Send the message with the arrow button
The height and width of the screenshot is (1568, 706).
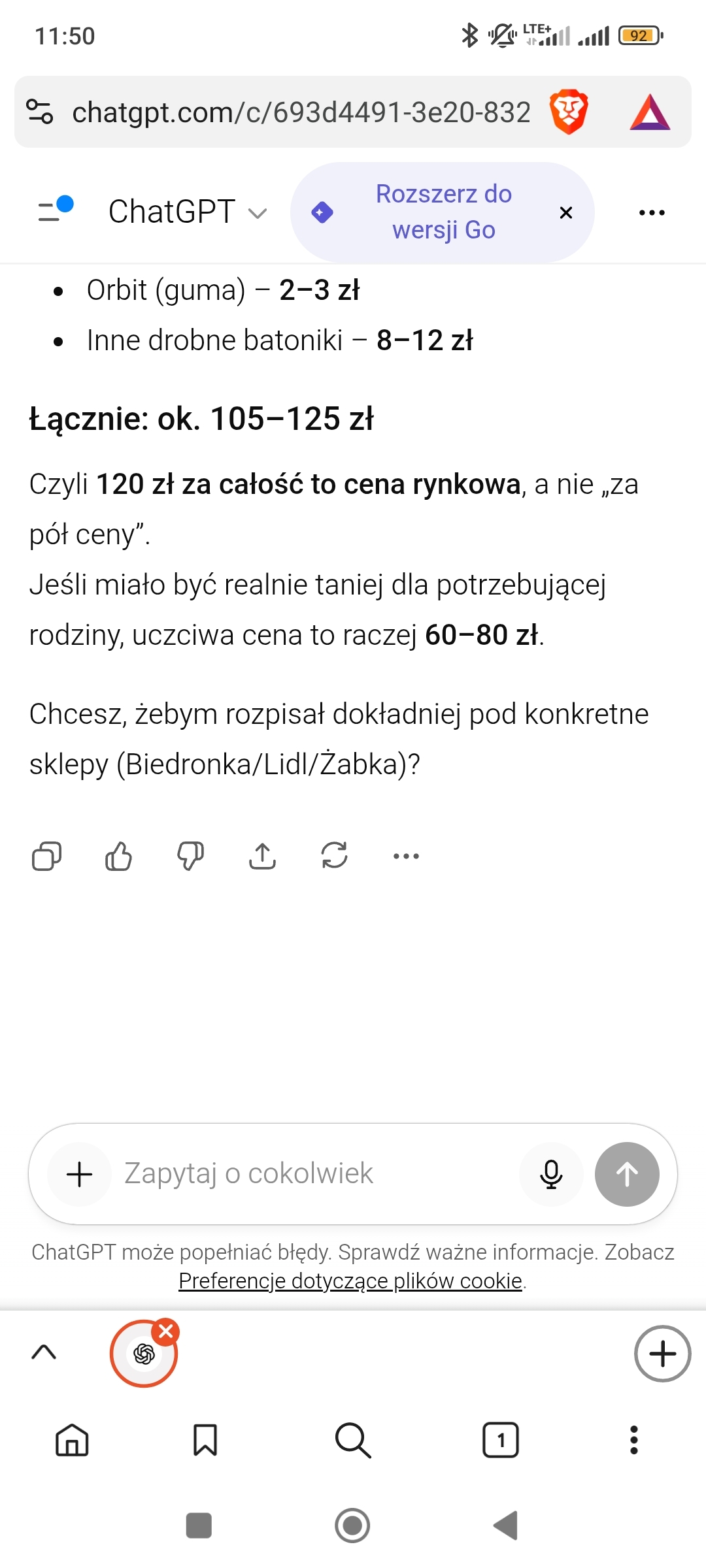coord(627,1174)
